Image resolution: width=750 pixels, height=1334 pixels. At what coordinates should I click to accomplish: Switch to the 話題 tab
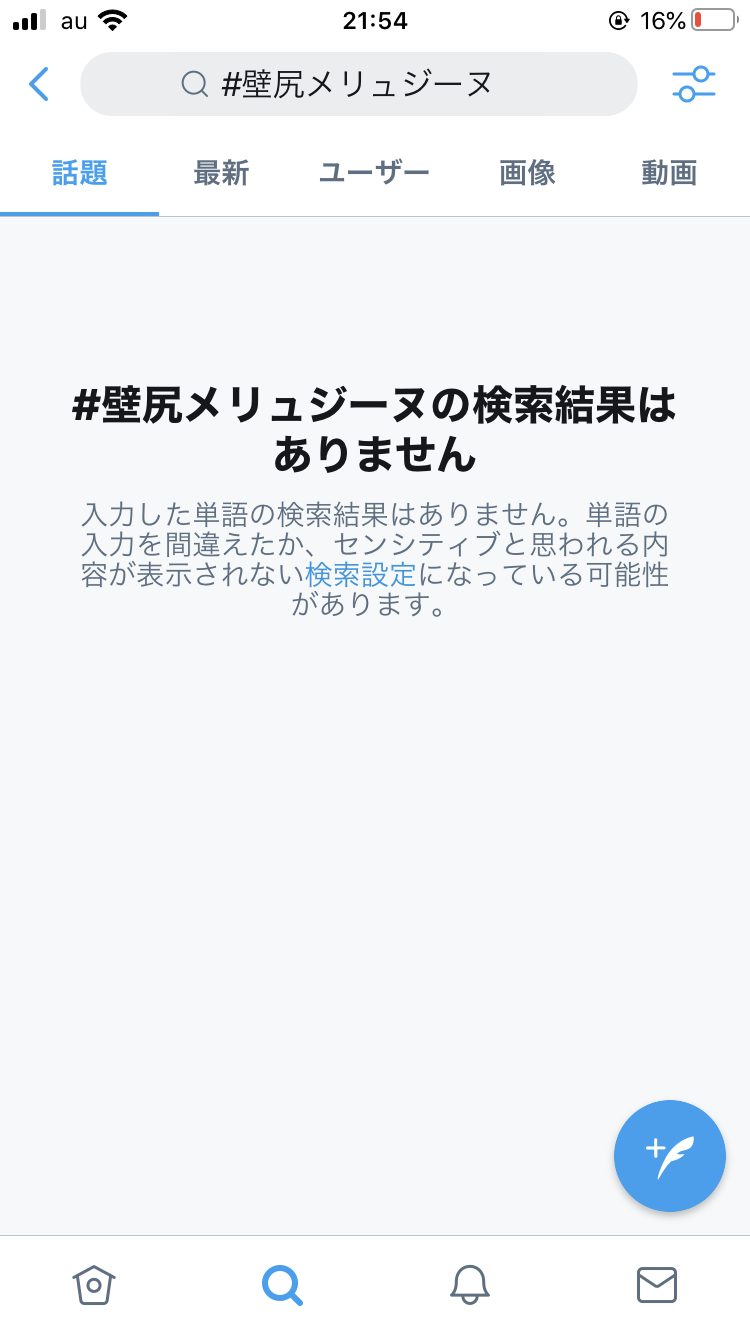point(79,173)
